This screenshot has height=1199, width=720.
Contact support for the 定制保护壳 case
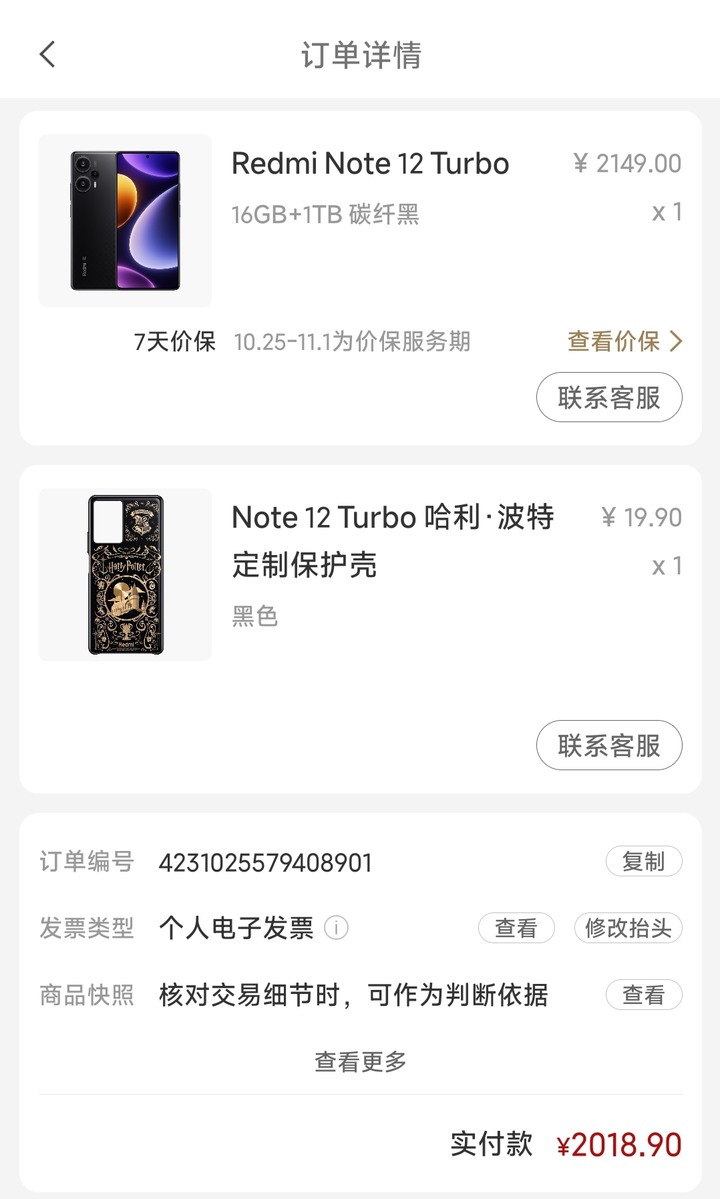pos(609,745)
